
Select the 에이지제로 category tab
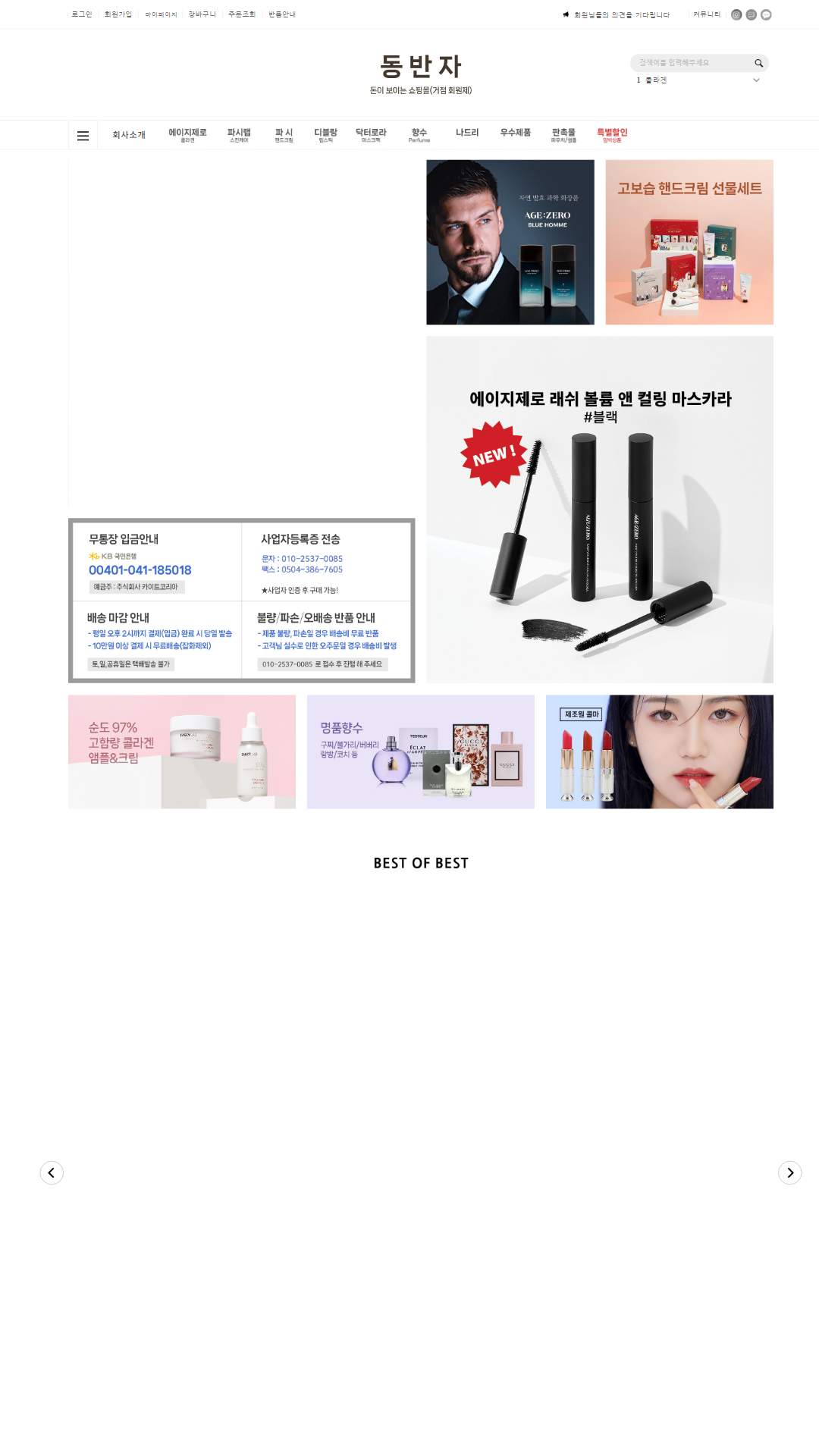(187, 135)
